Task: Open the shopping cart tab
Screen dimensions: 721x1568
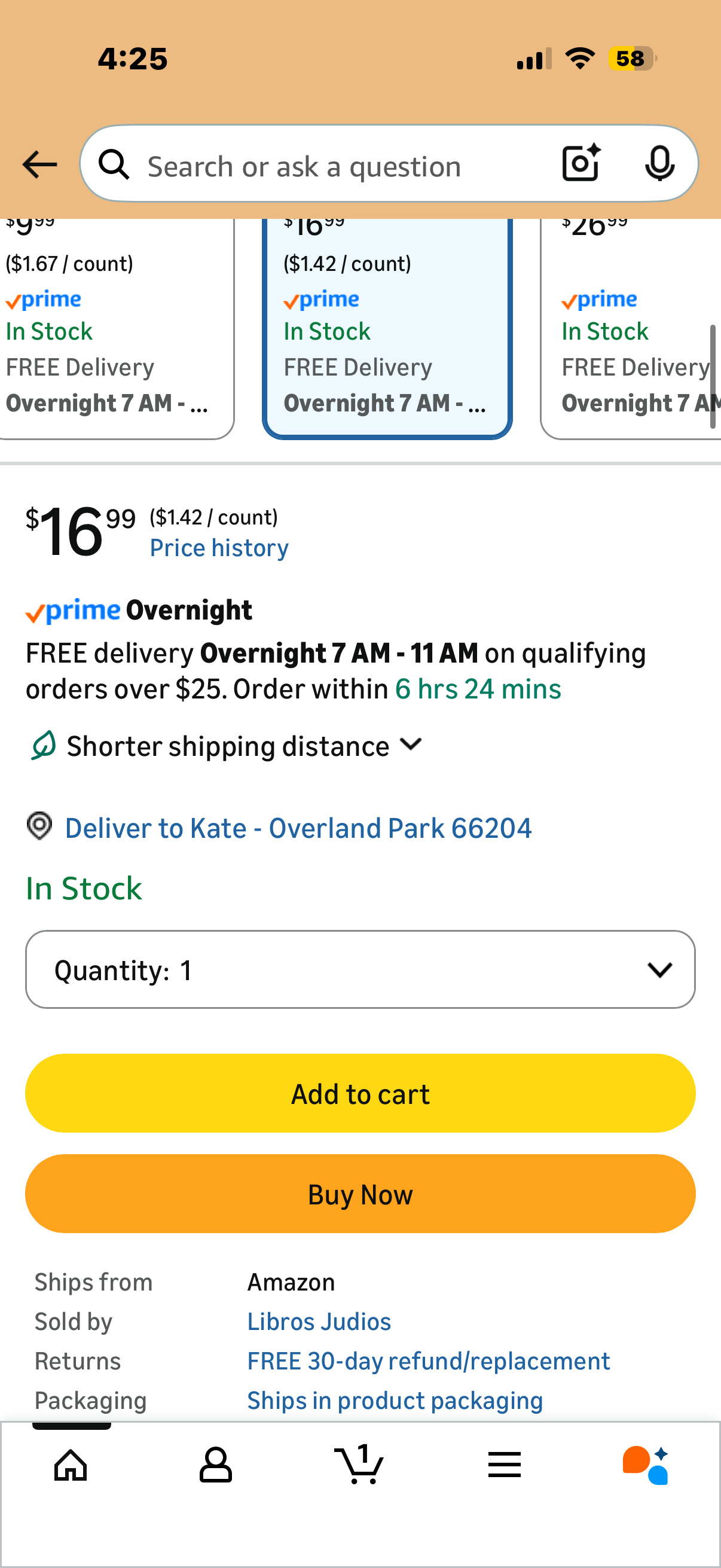Action: point(359,1465)
